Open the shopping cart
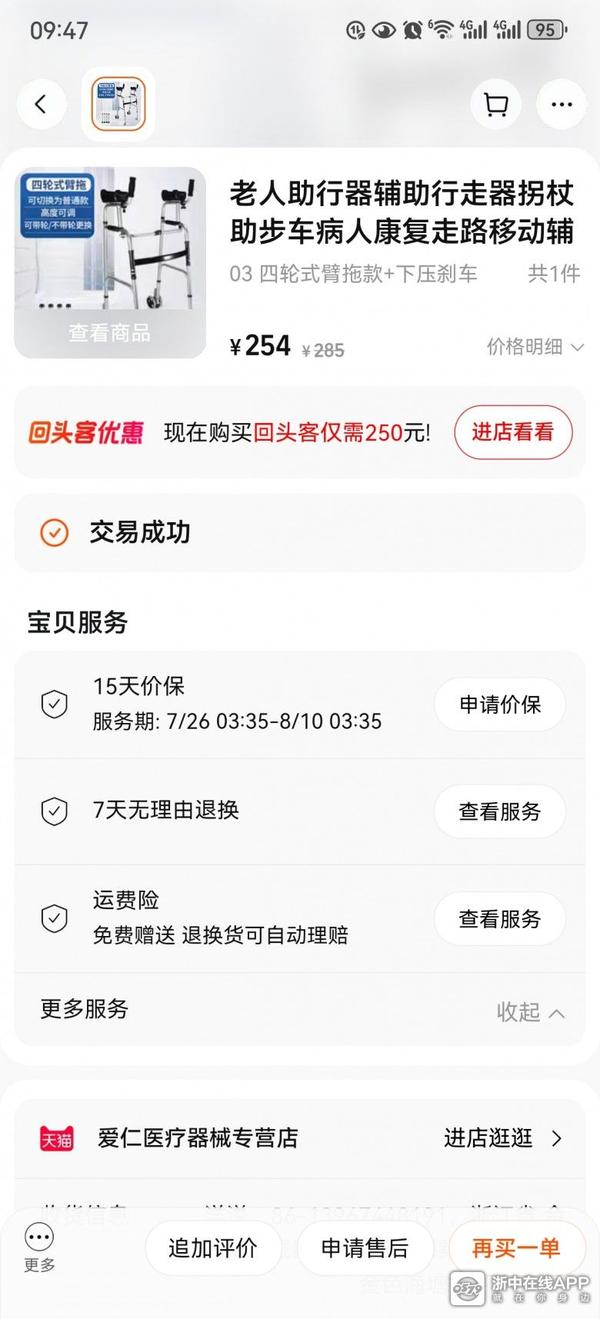600x1319 pixels. pos(495,104)
